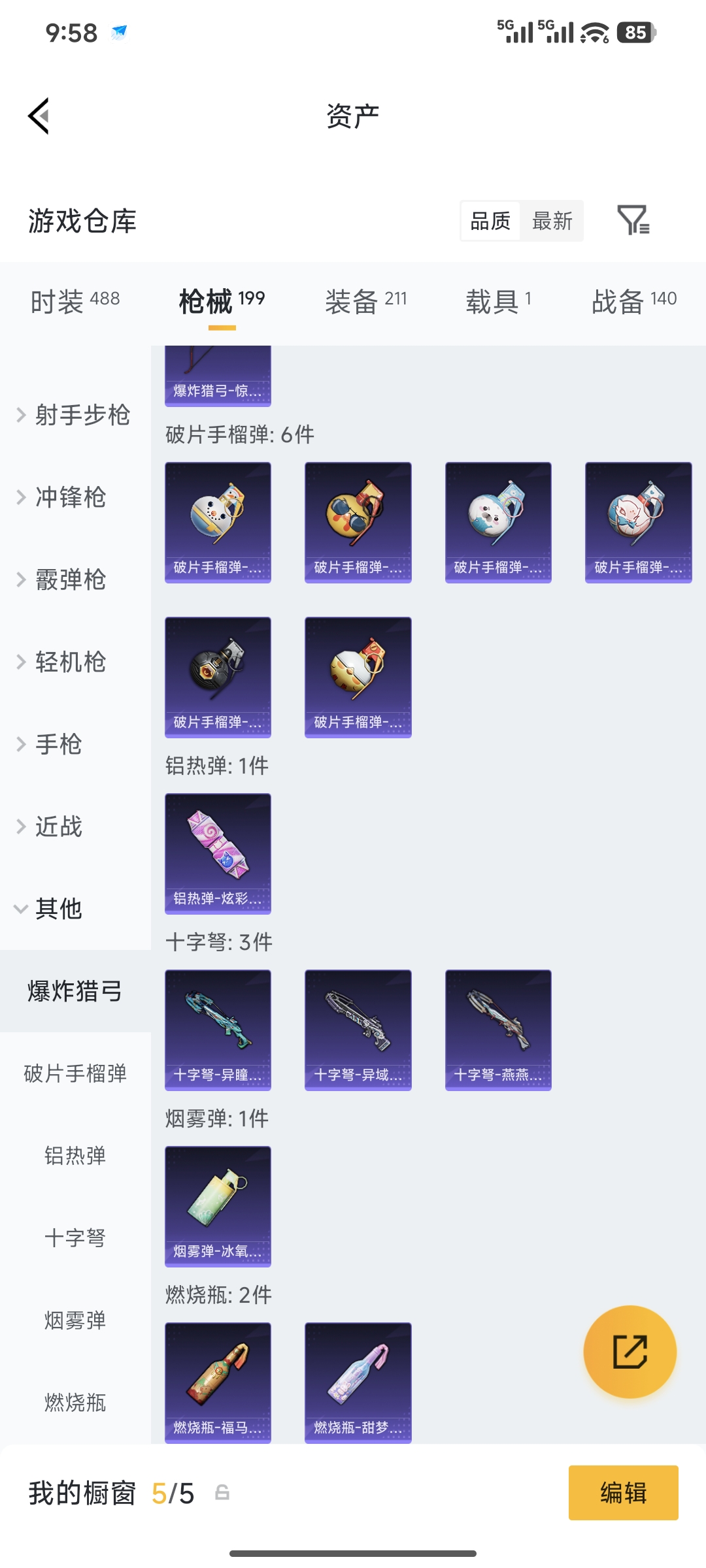The image size is (706, 1568).
Task: Tap the yellow share floating button
Action: pyautogui.click(x=630, y=1352)
